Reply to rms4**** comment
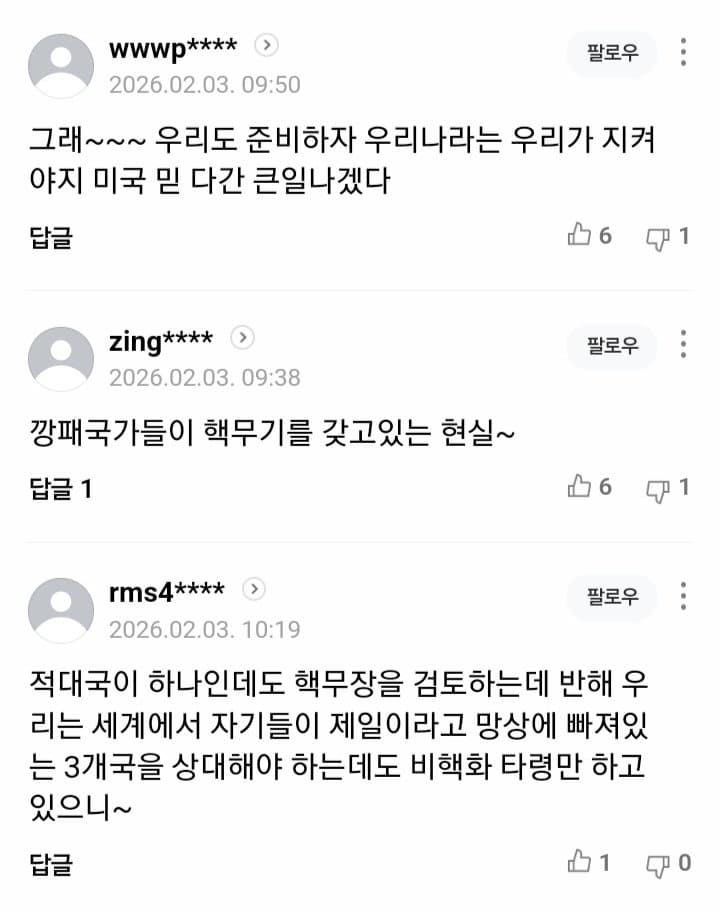The height and width of the screenshot is (912, 720). click(51, 864)
